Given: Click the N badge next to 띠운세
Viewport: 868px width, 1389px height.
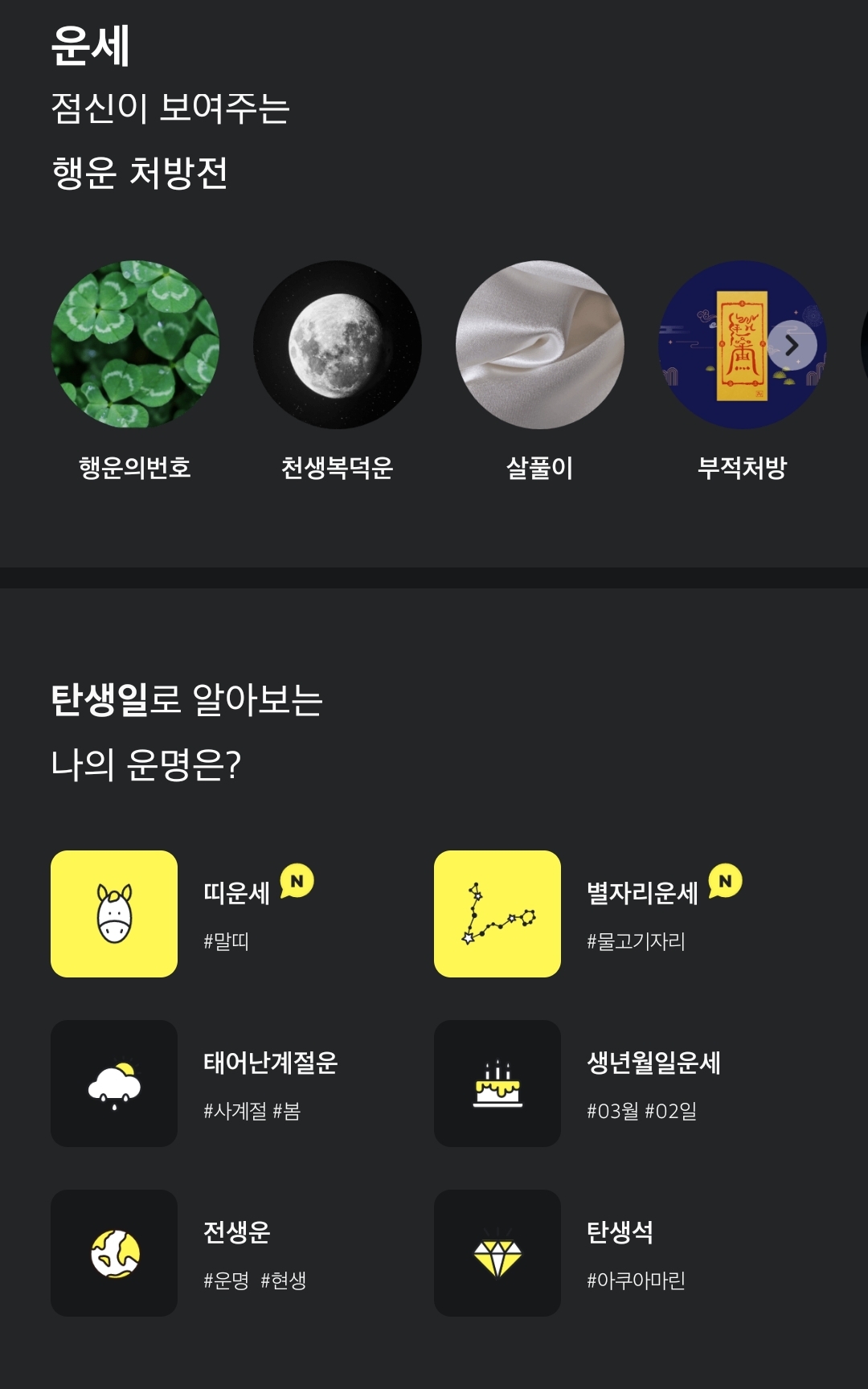Looking at the screenshot, I should pos(295,883).
